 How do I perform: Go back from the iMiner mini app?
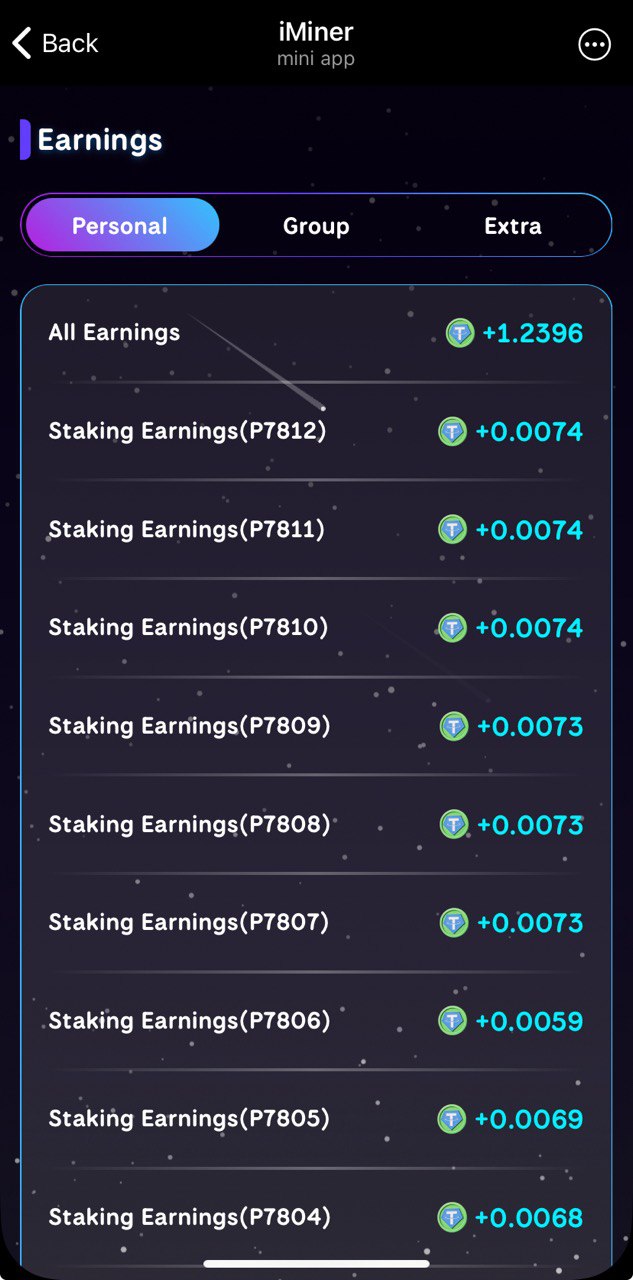click(x=55, y=43)
